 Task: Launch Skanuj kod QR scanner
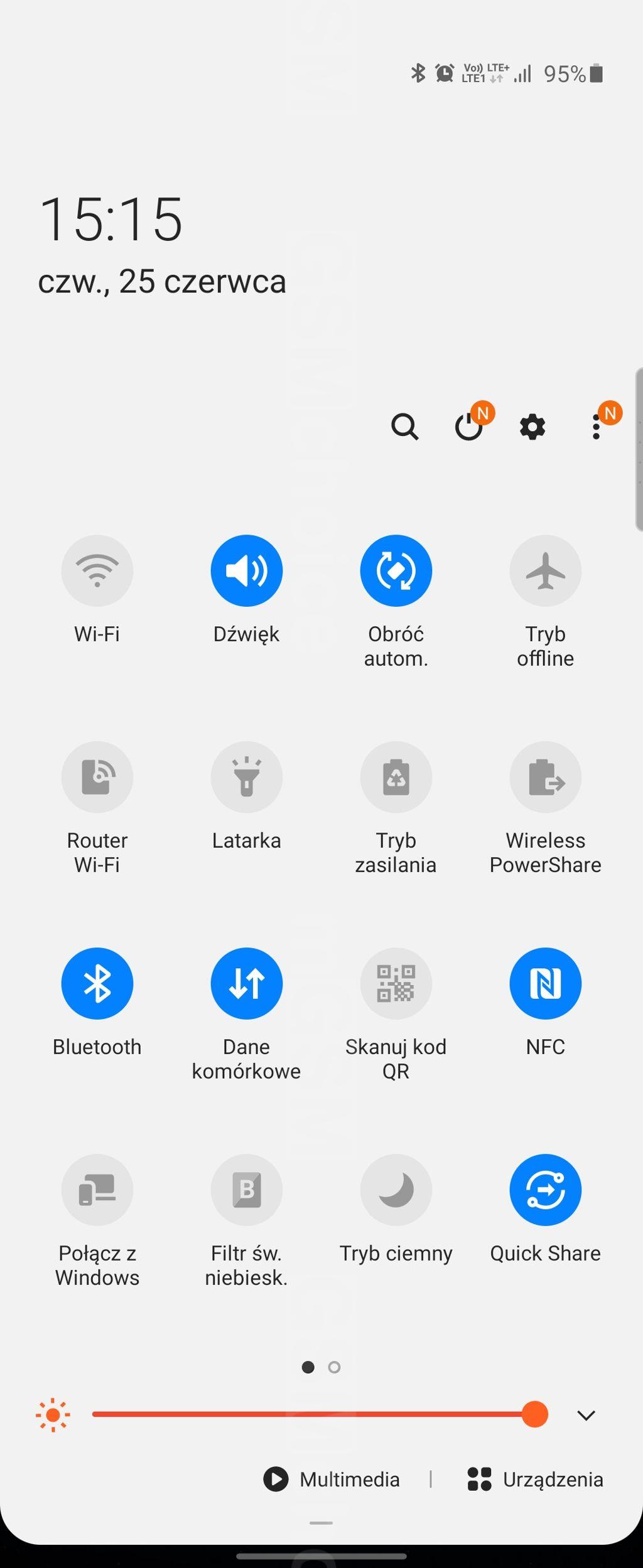pyautogui.click(x=396, y=983)
